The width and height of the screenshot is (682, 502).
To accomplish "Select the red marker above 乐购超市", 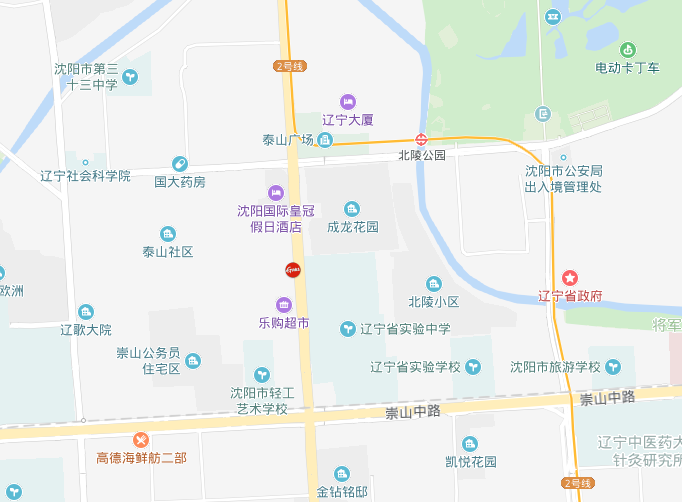I will pyautogui.click(x=293, y=270).
